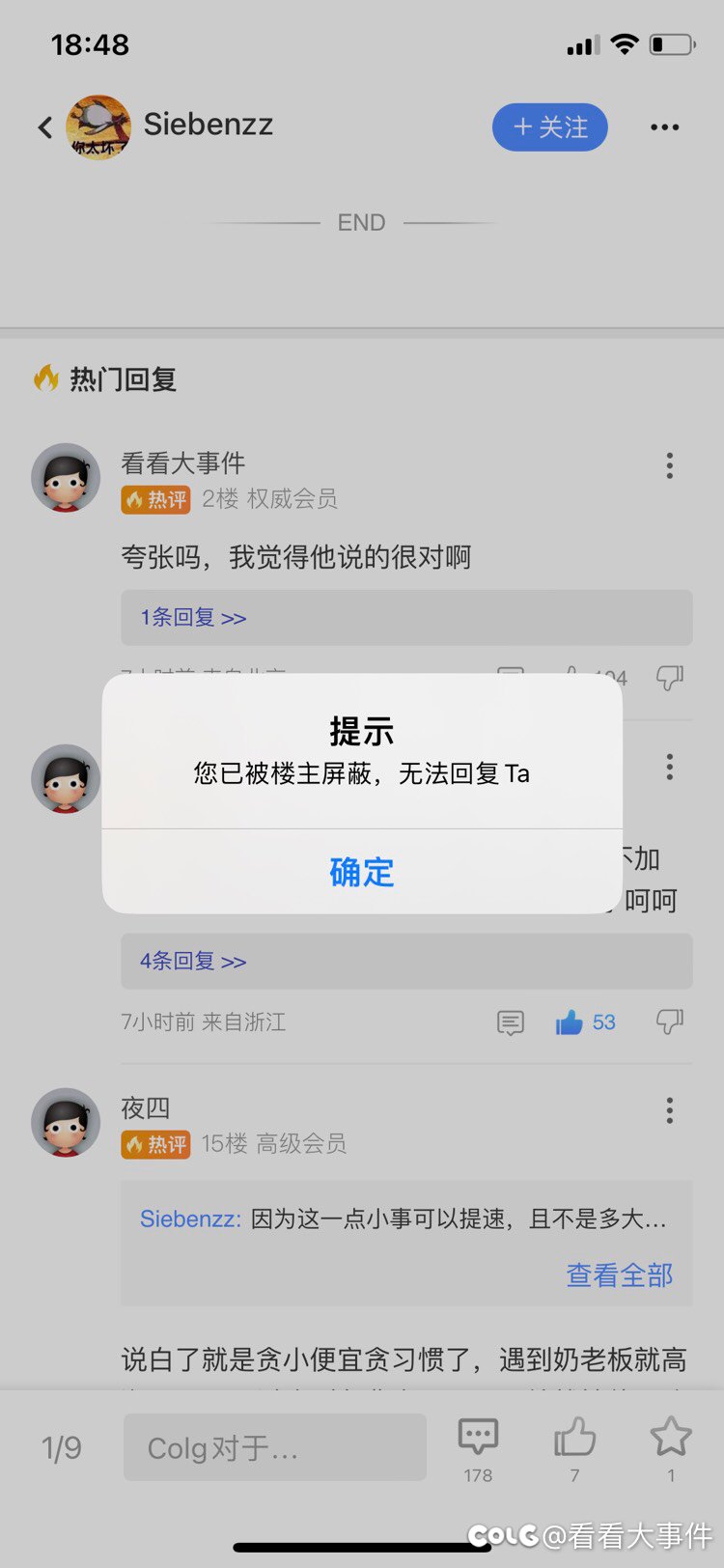Open the 178 comments icon
This screenshot has height=1568, width=724.
478,1448
